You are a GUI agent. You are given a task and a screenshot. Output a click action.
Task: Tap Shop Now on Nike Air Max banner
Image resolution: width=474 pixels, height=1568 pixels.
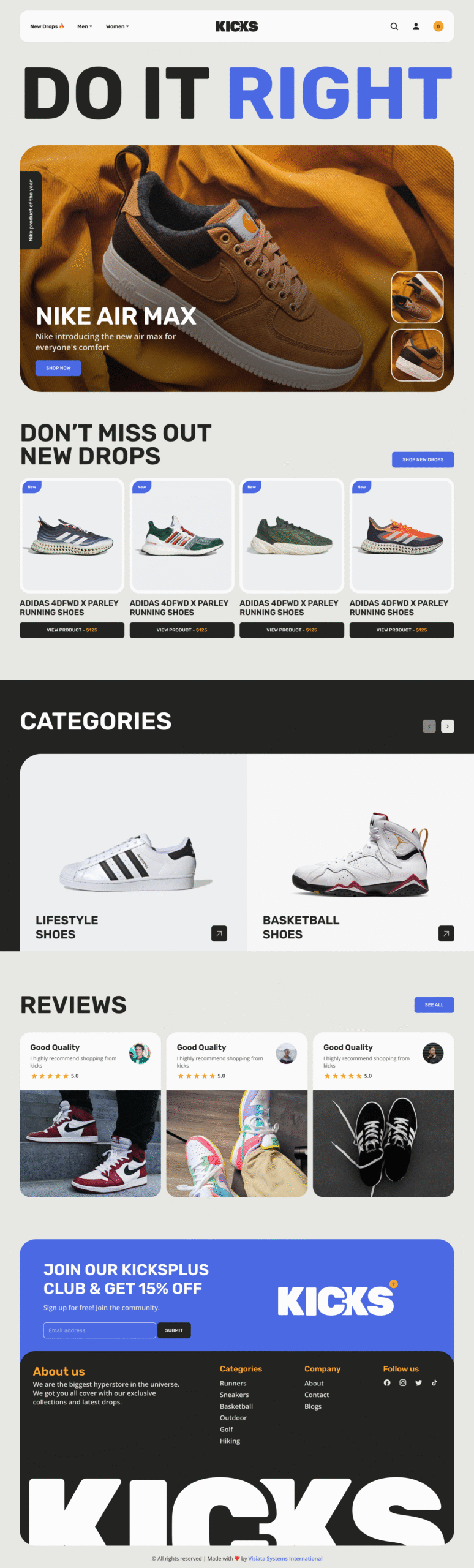58,368
